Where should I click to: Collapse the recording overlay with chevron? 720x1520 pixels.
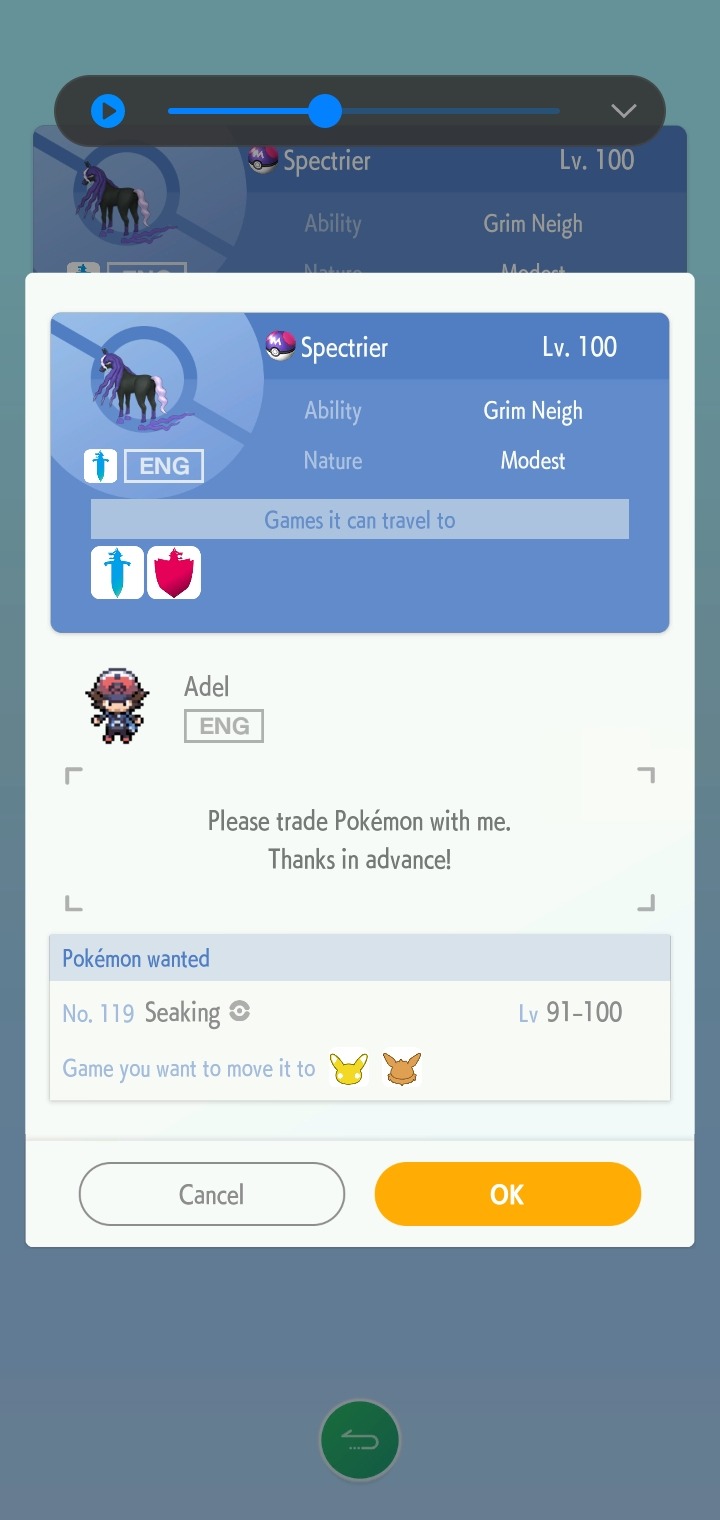click(624, 111)
